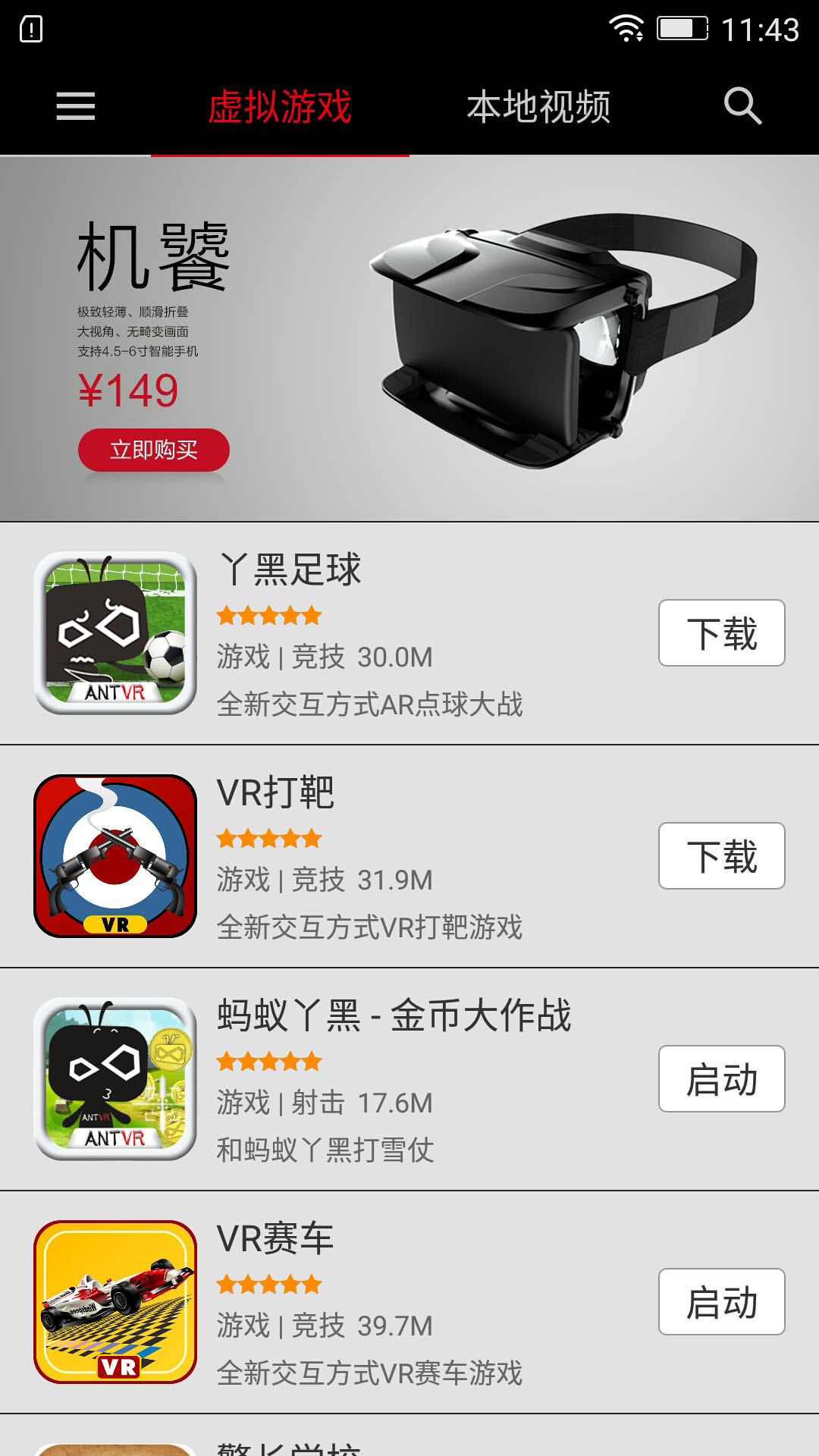Open the search icon
Screen dimensions: 819x1456
pos(742,106)
